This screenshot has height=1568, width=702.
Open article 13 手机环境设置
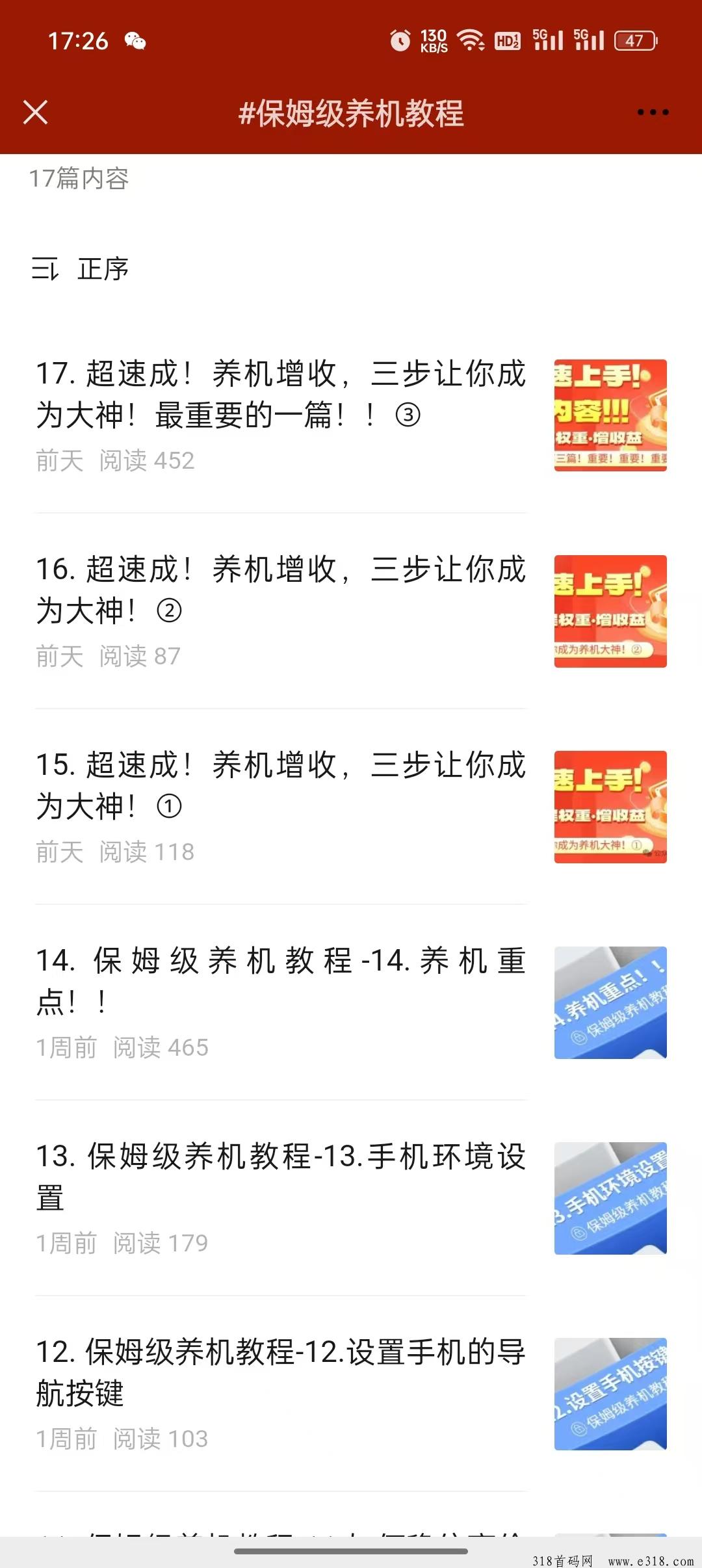click(351, 1198)
